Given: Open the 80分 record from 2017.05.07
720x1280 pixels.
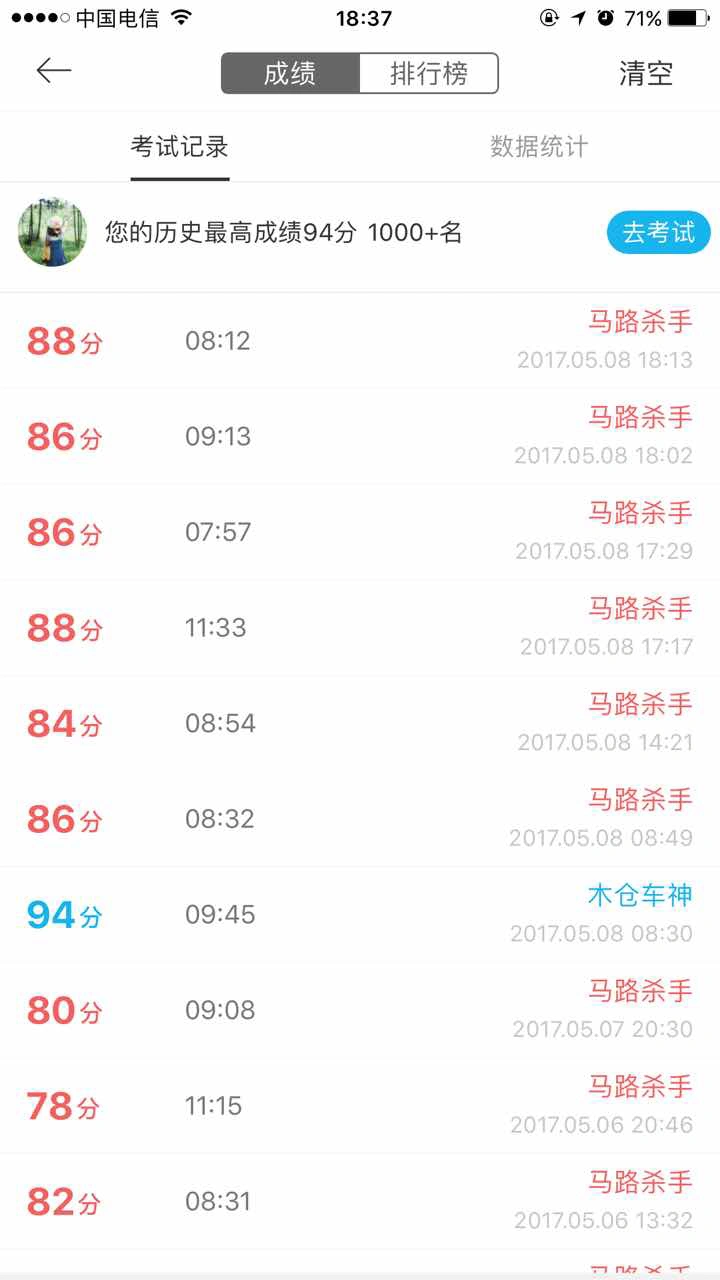Looking at the screenshot, I should [360, 1010].
